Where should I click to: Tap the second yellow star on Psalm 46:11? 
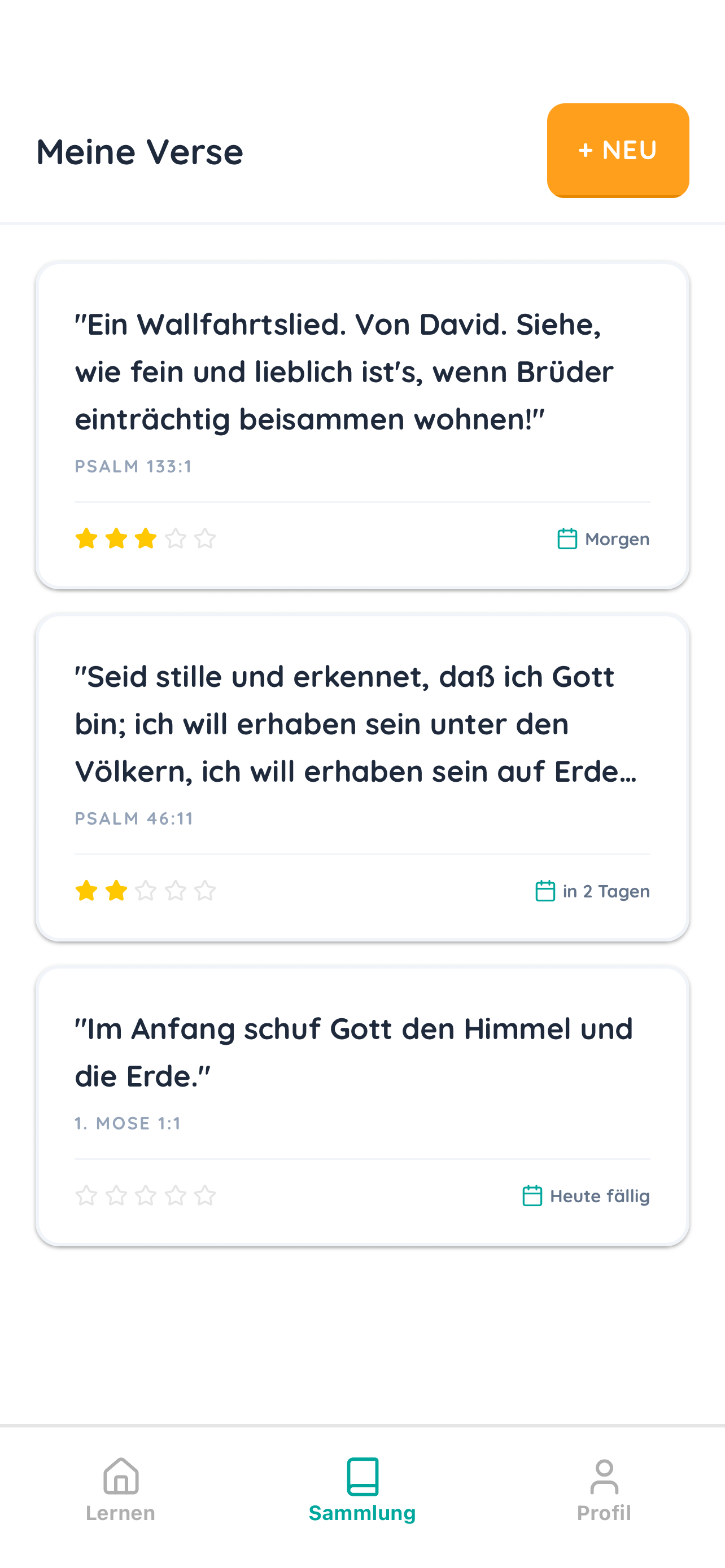pos(116,891)
